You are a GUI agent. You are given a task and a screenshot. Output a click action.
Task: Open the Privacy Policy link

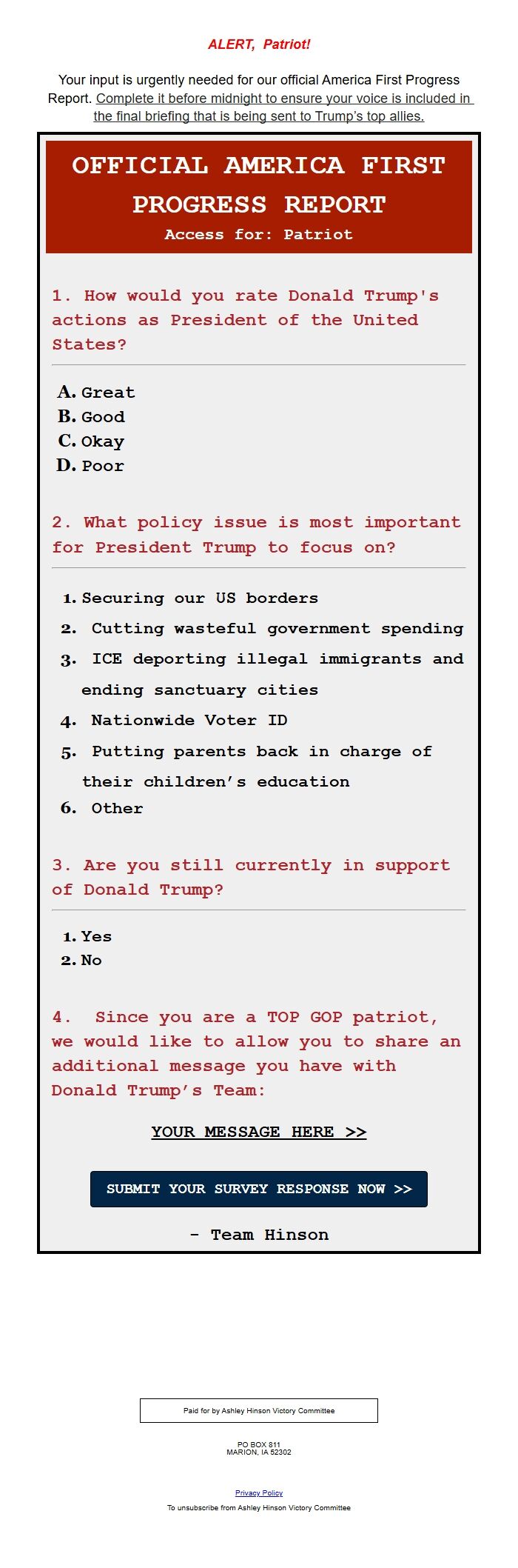point(259,1492)
